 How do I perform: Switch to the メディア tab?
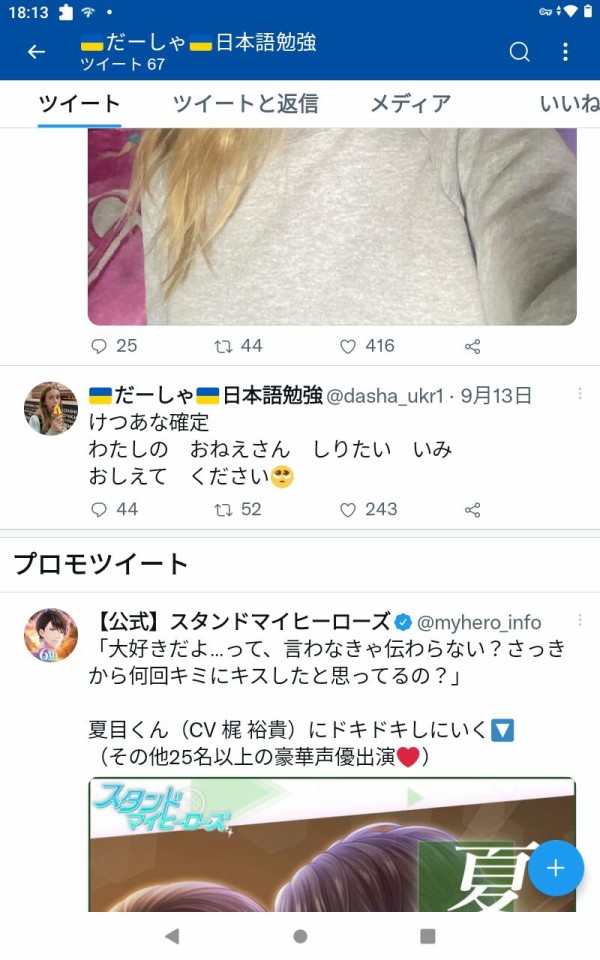tap(411, 103)
